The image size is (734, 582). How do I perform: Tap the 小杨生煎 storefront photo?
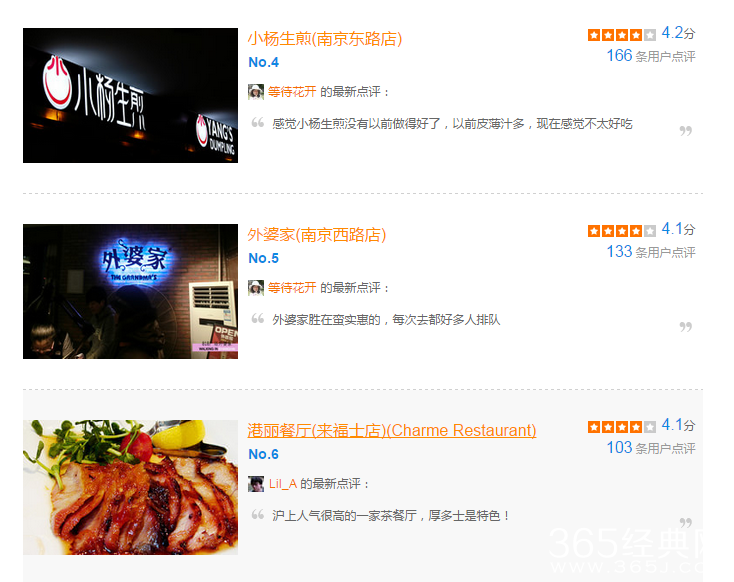pos(130,95)
